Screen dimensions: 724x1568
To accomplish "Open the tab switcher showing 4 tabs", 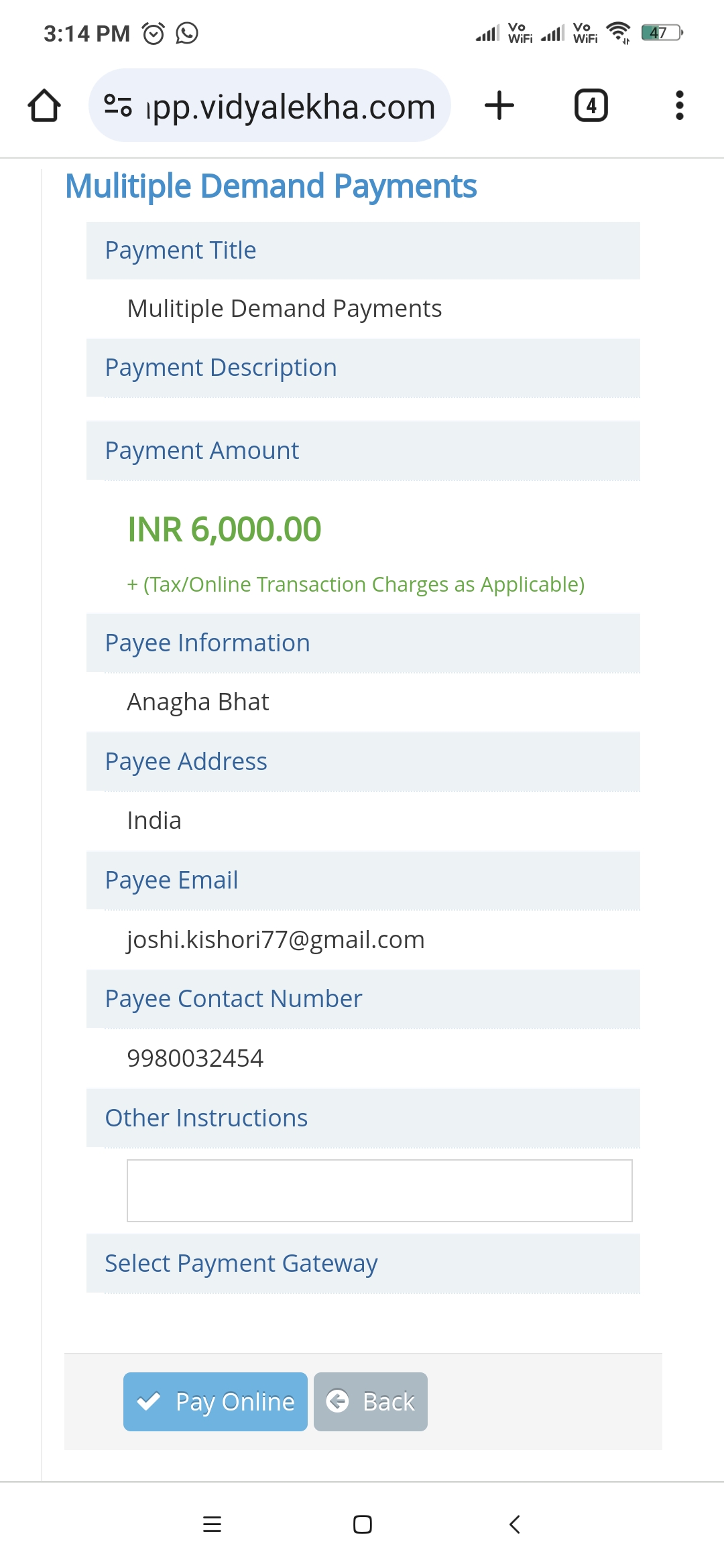I will [x=591, y=106].
